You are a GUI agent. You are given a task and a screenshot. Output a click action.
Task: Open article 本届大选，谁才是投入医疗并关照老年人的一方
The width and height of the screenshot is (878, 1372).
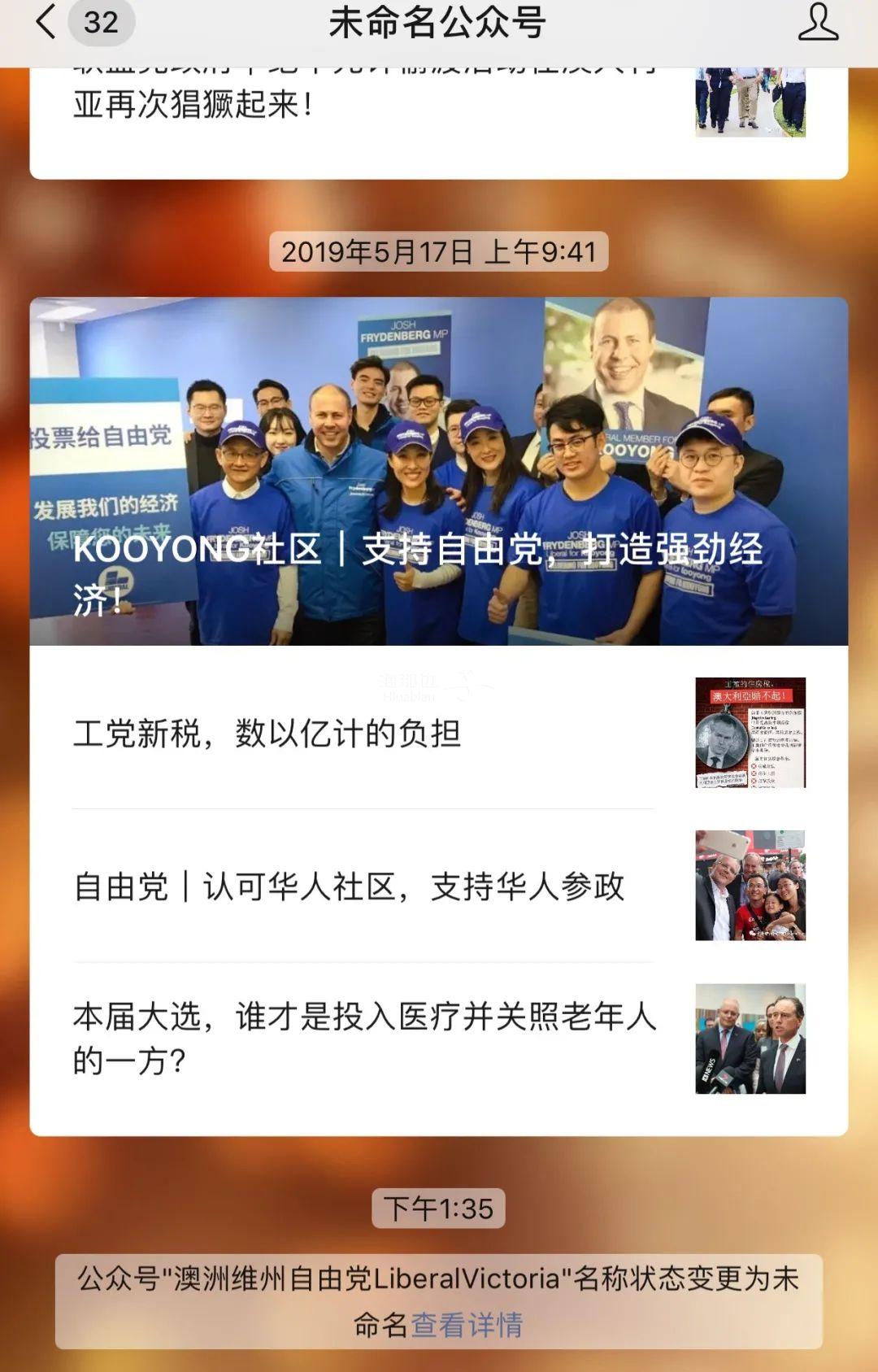pyautogui.click(x=364, y=1038)
